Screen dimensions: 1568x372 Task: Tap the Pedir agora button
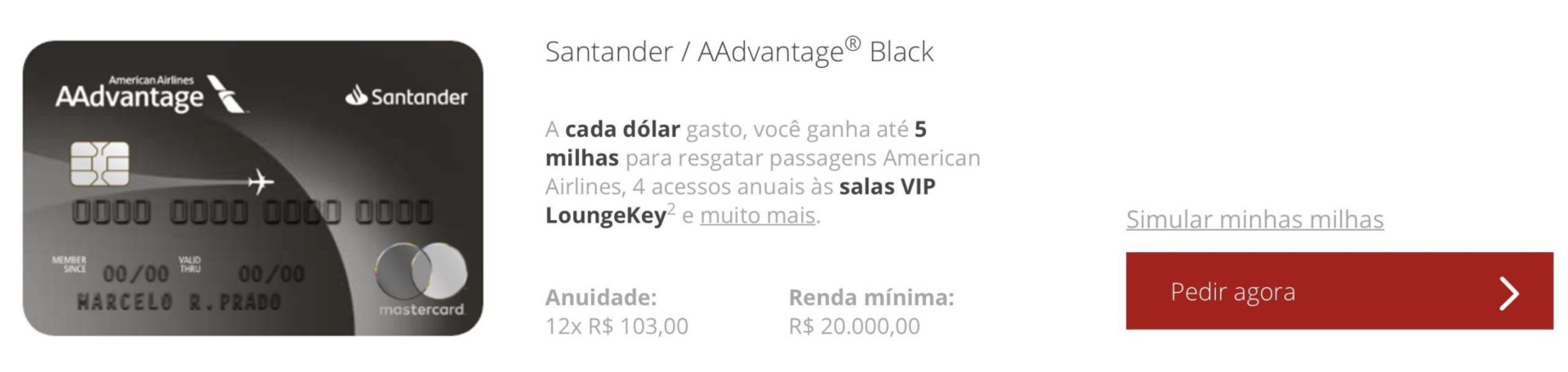[1339, 291]
